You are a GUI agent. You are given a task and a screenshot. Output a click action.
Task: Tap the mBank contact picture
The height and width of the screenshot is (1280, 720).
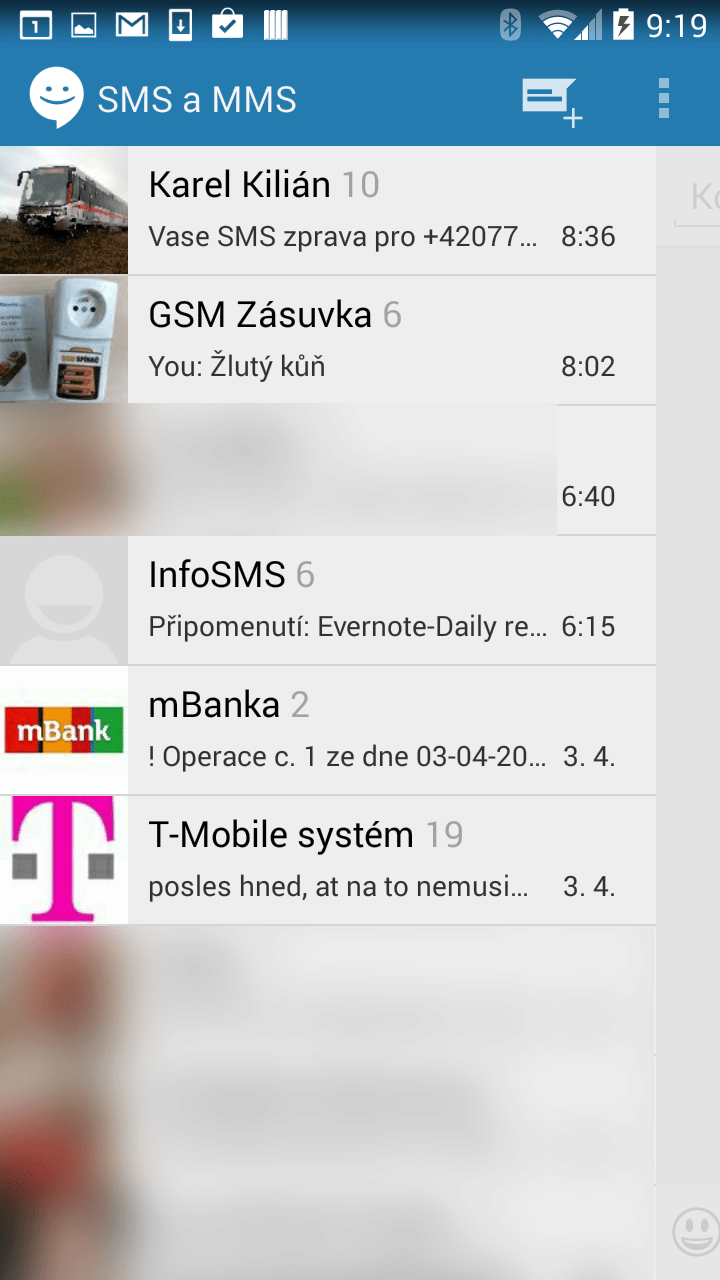pos(64,730)
